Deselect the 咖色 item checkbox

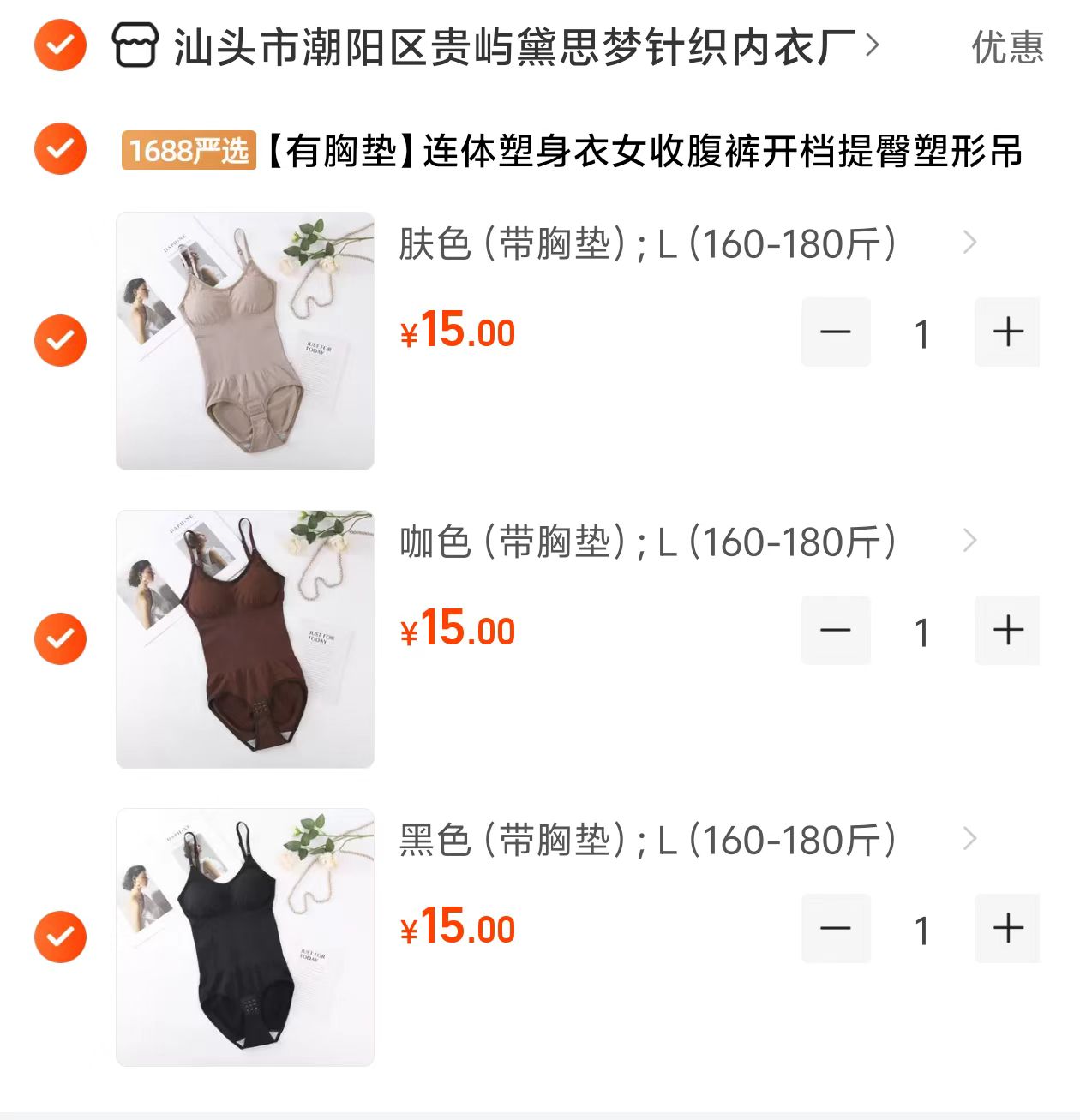tap(60, 638)
